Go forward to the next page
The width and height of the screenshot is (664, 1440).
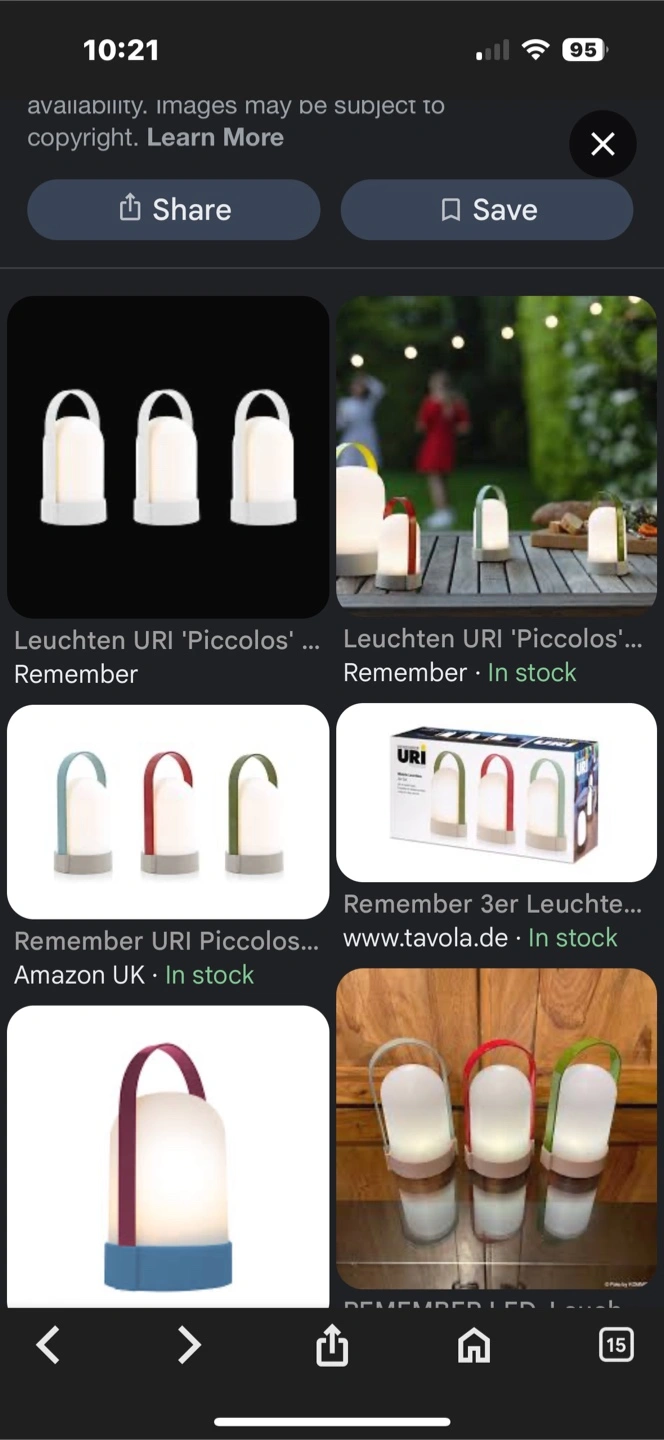(189, 1346)
